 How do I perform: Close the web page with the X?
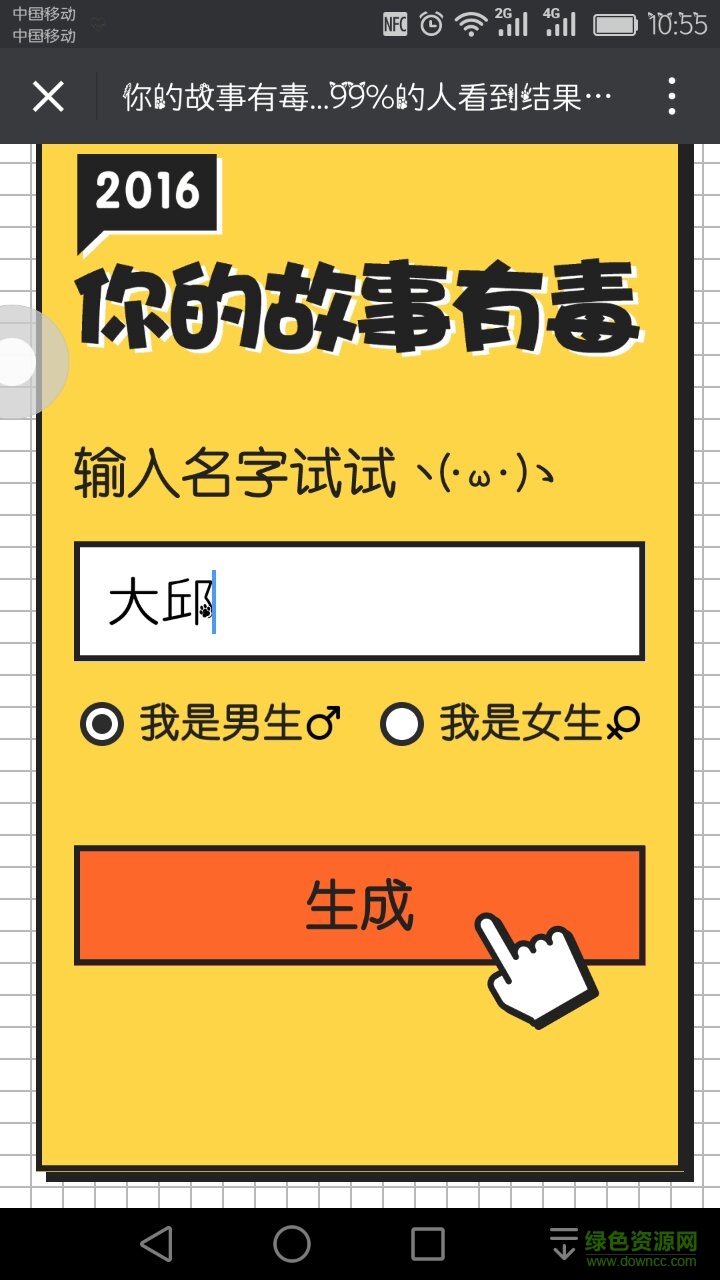[48, 97]
